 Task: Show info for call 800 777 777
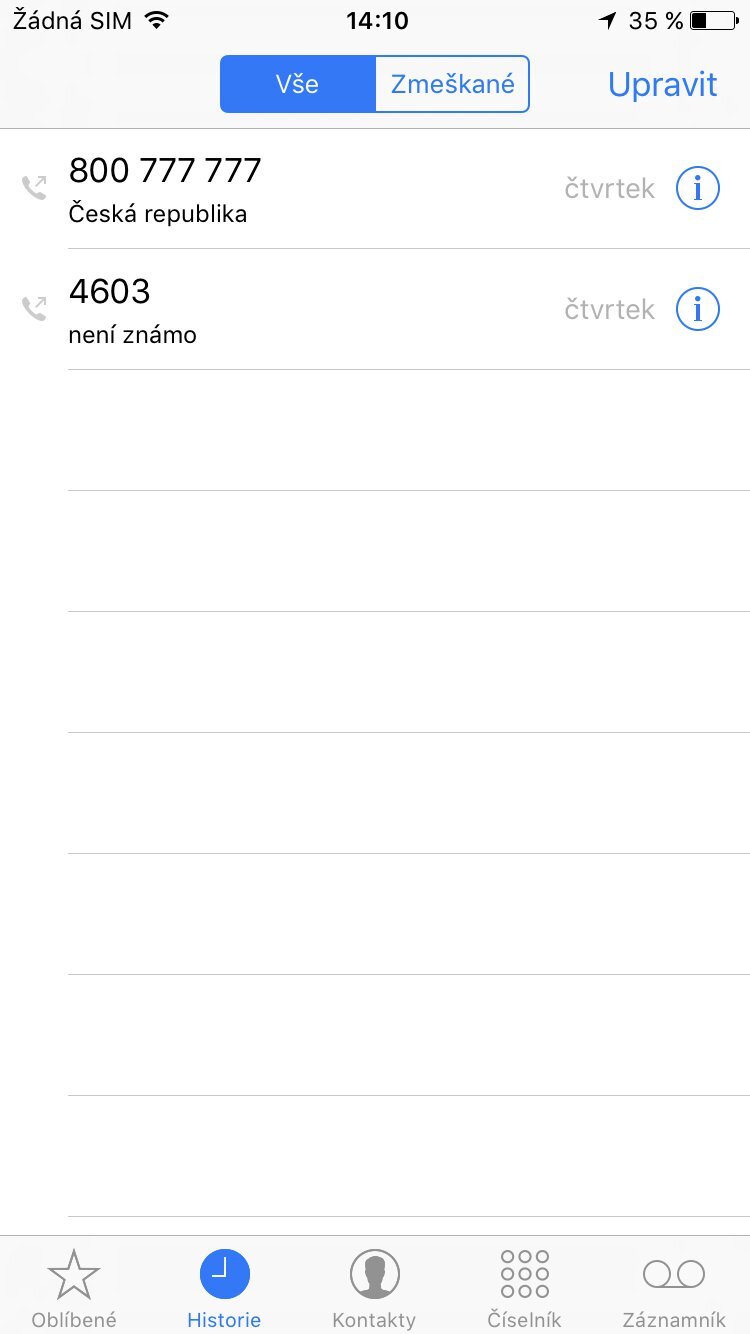point(697,188)
